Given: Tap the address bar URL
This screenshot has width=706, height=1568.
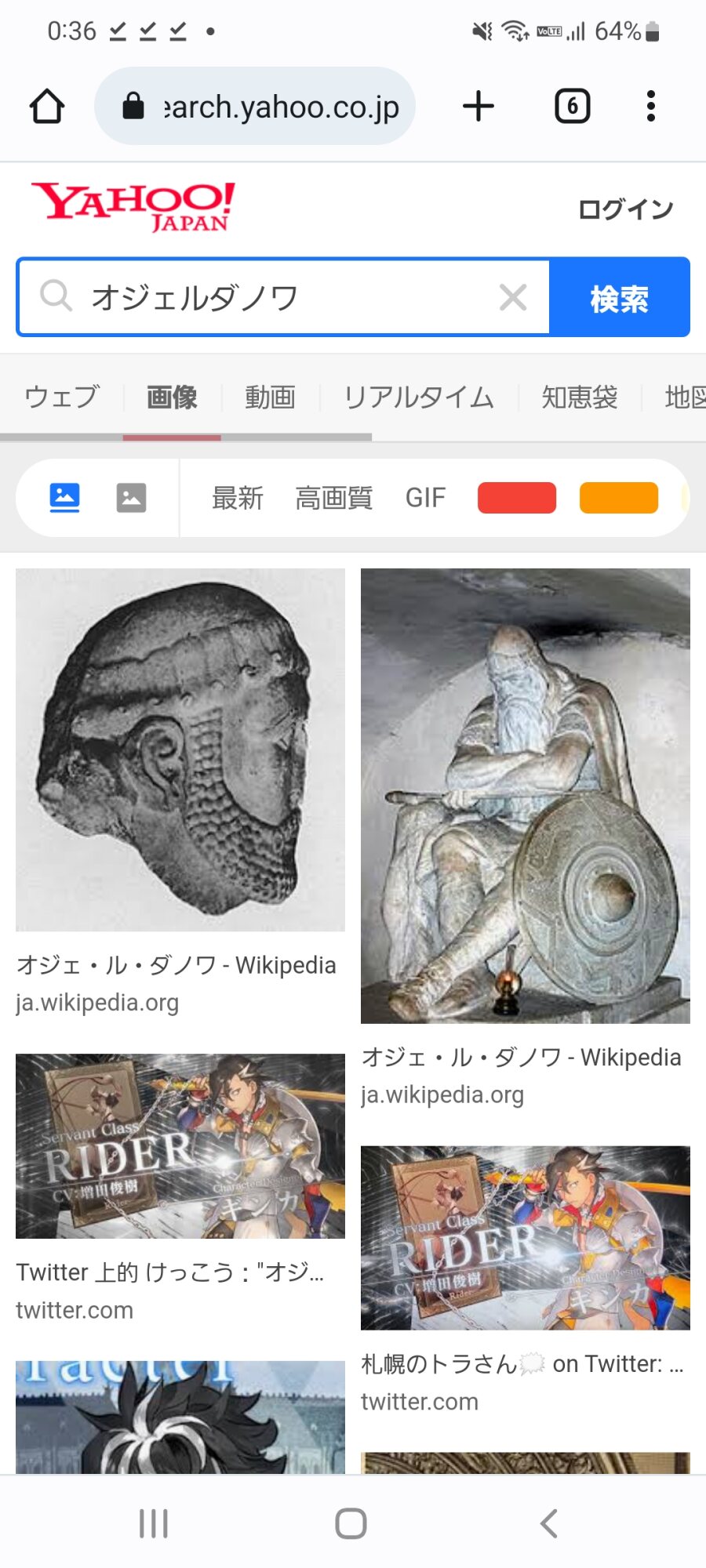Looking at the screenshot, I should tap(267, 107).
